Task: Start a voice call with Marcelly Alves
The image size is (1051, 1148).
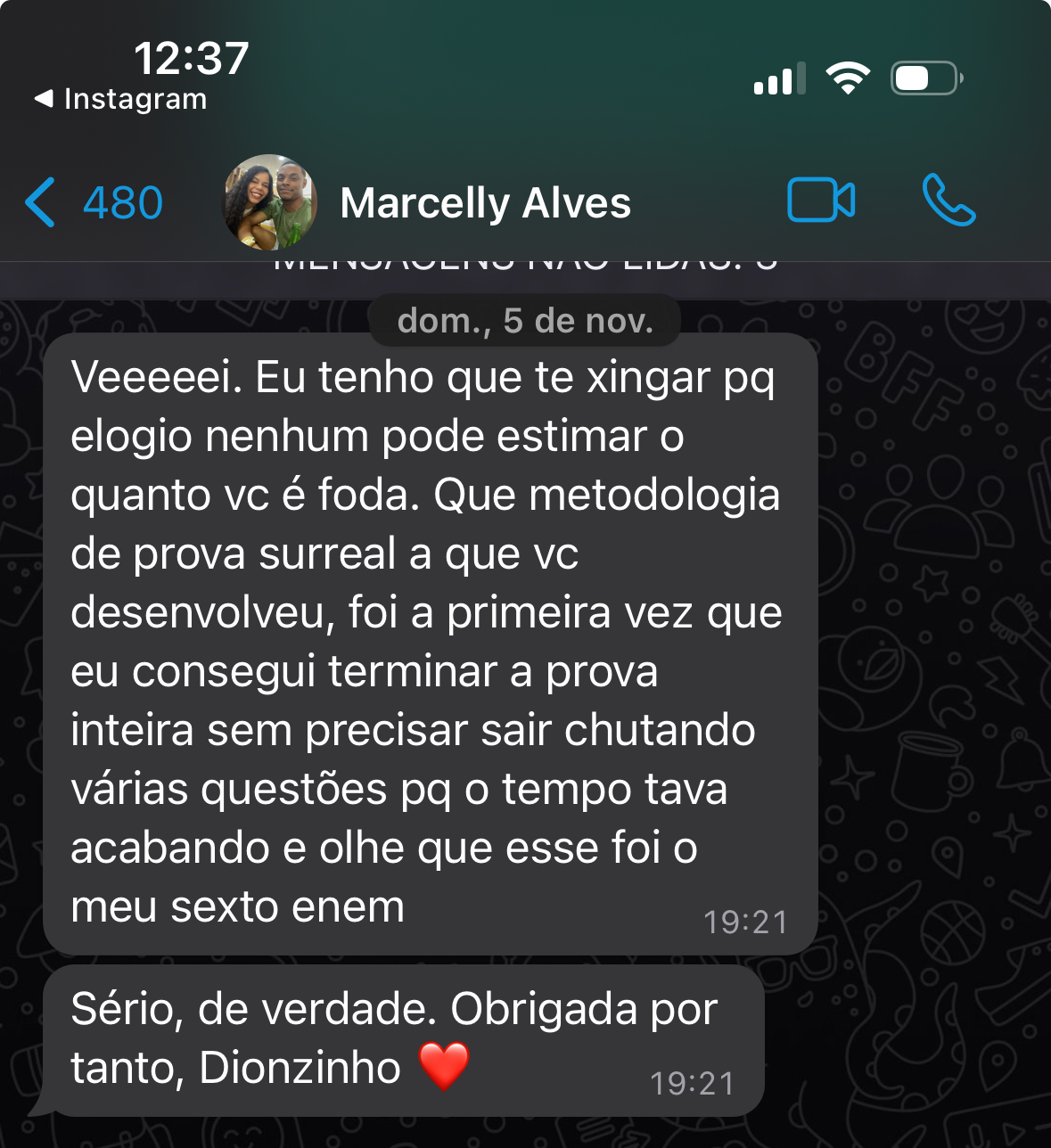Action: pos(948,201)
